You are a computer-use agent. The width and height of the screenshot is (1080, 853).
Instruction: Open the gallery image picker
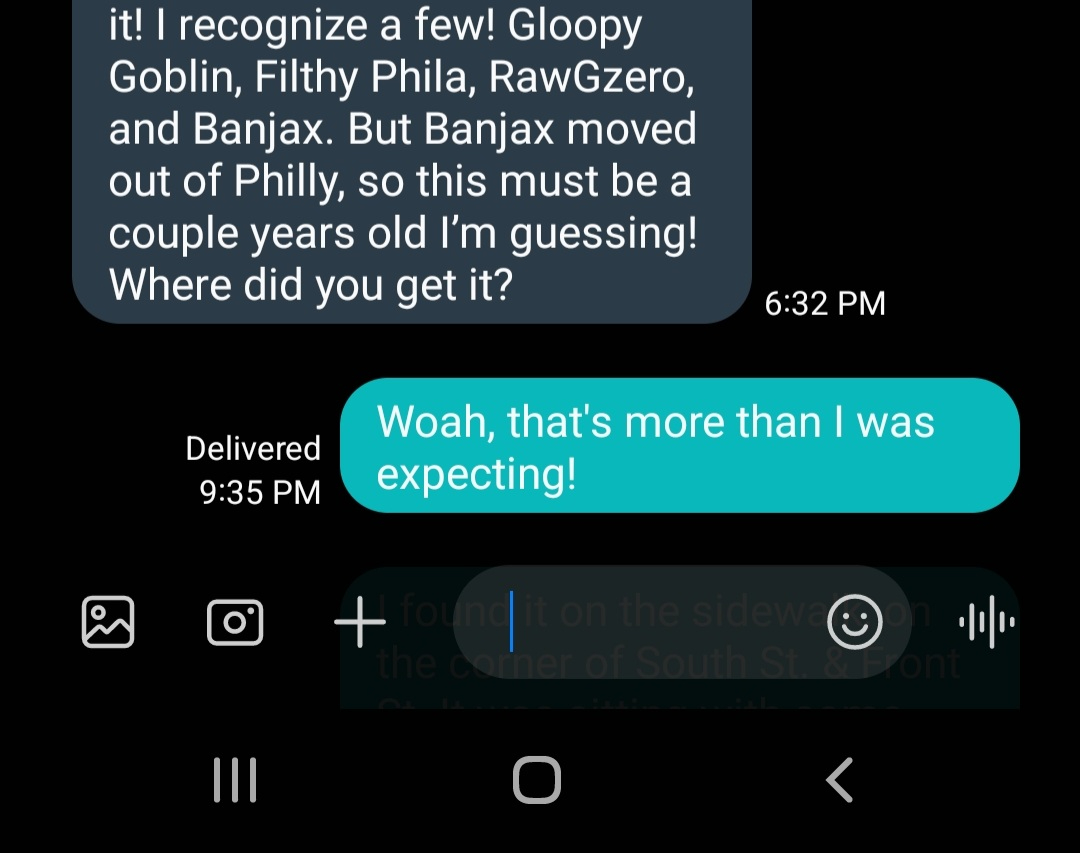point(107,621)
